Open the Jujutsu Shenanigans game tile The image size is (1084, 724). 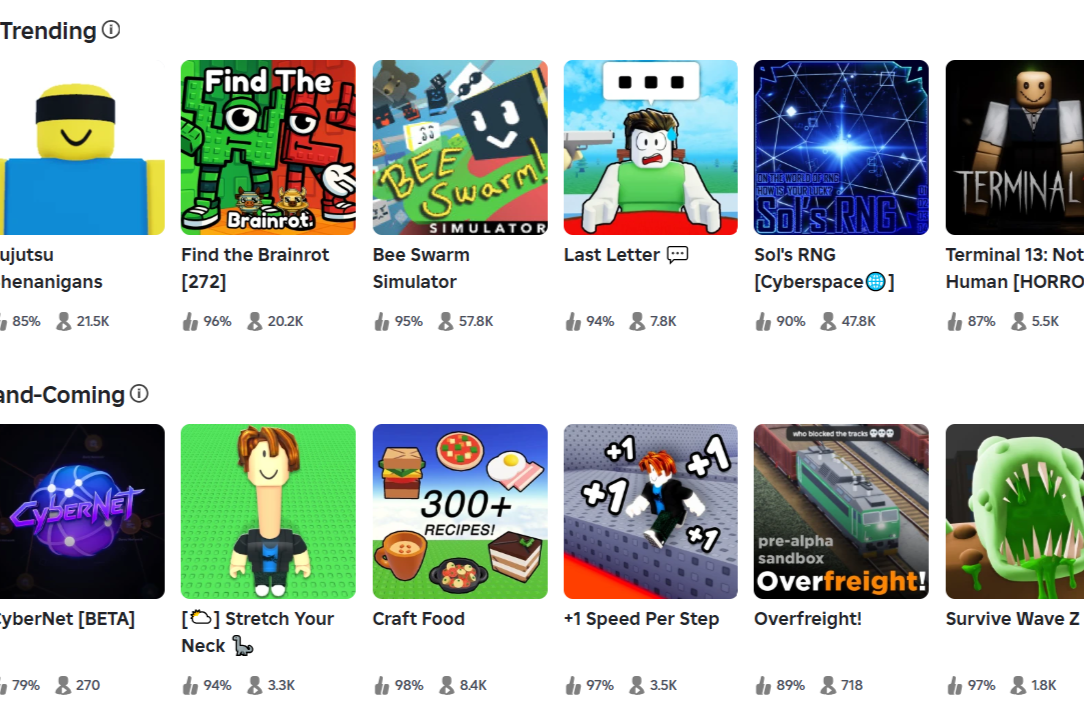tap(82, 148)
